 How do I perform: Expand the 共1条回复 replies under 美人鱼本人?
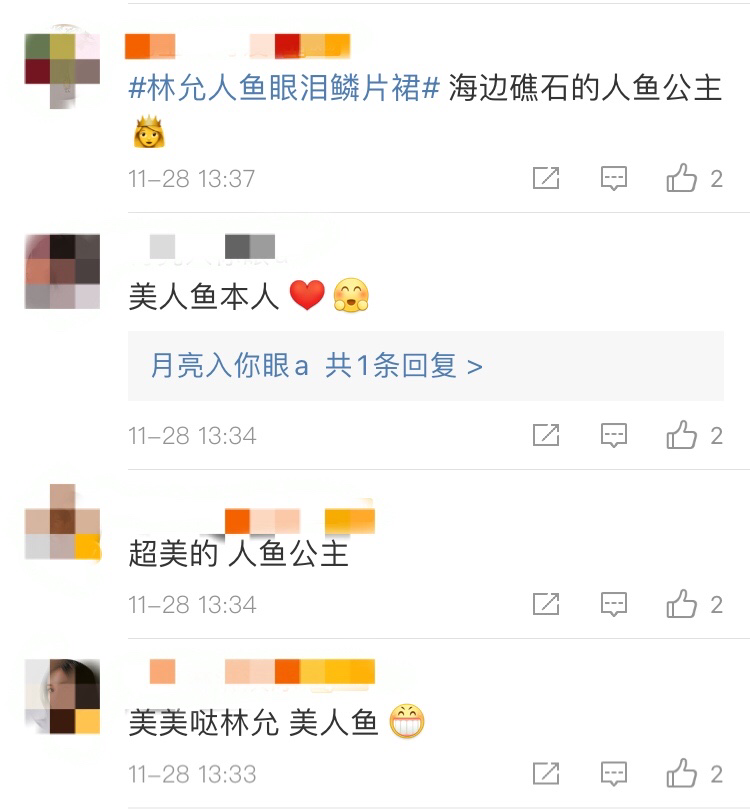(x=403, y=366)
